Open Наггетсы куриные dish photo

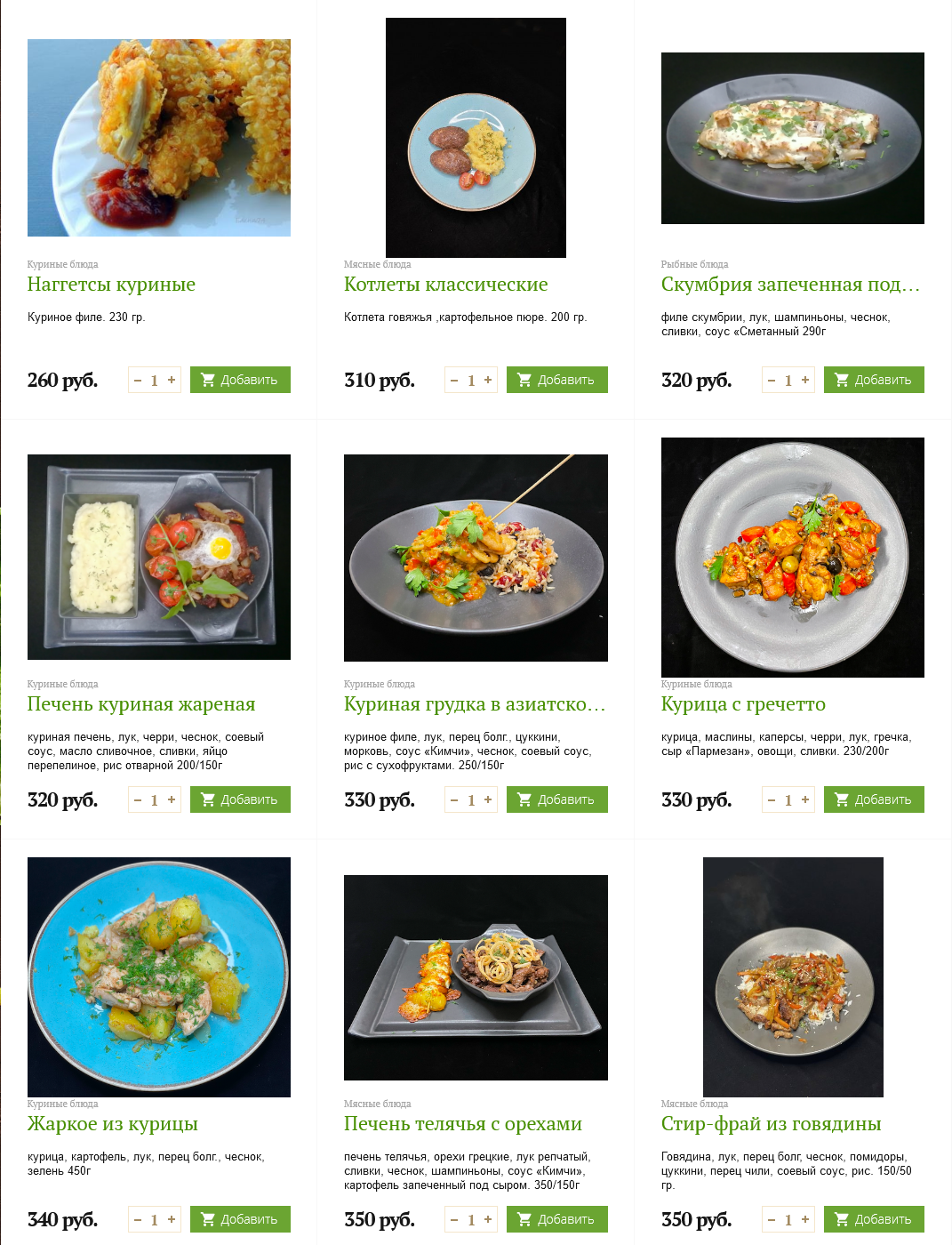tap(158, 138)
